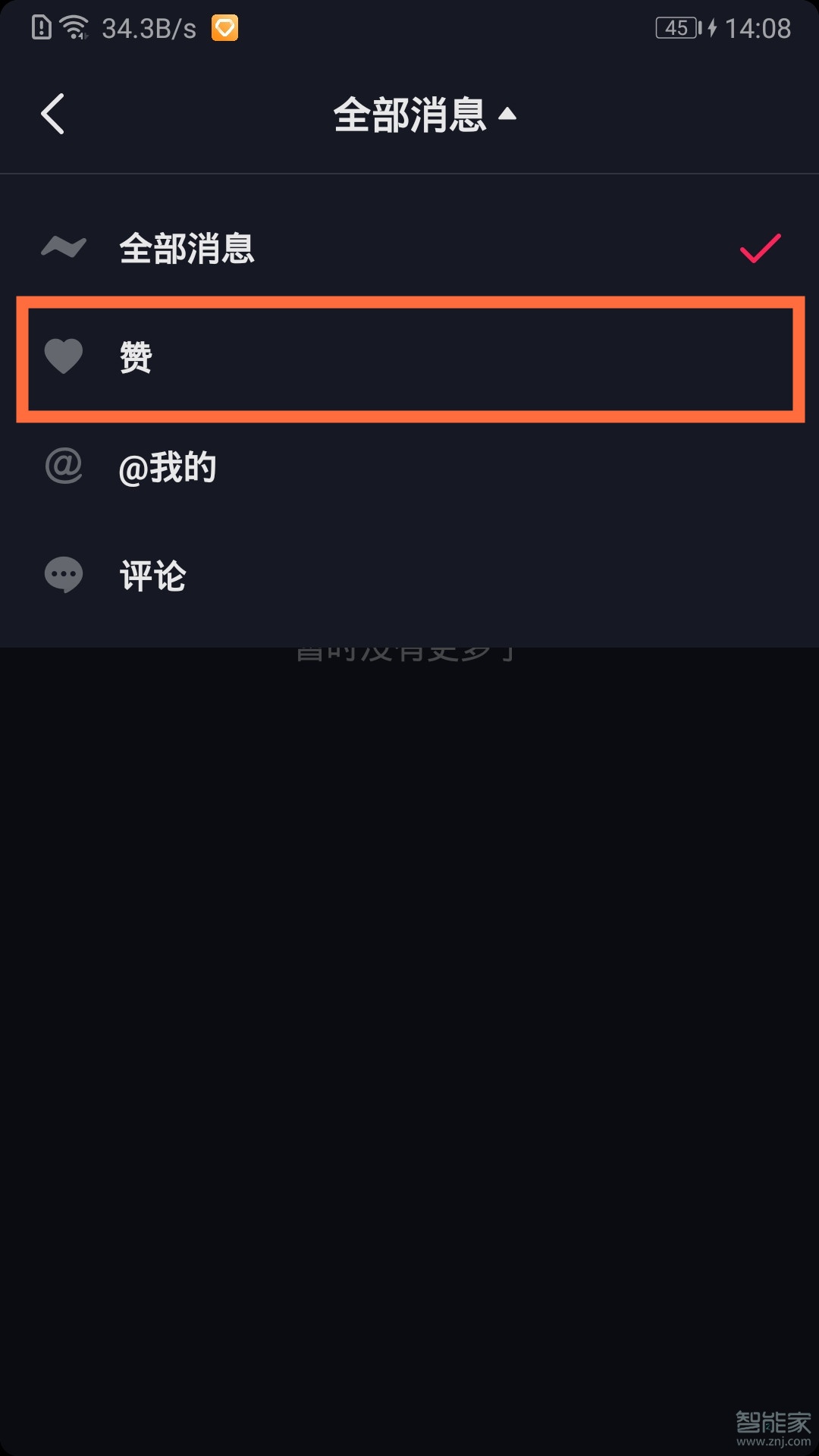Click the Messenger-style icon beside 全部消息

pos(64,246)
